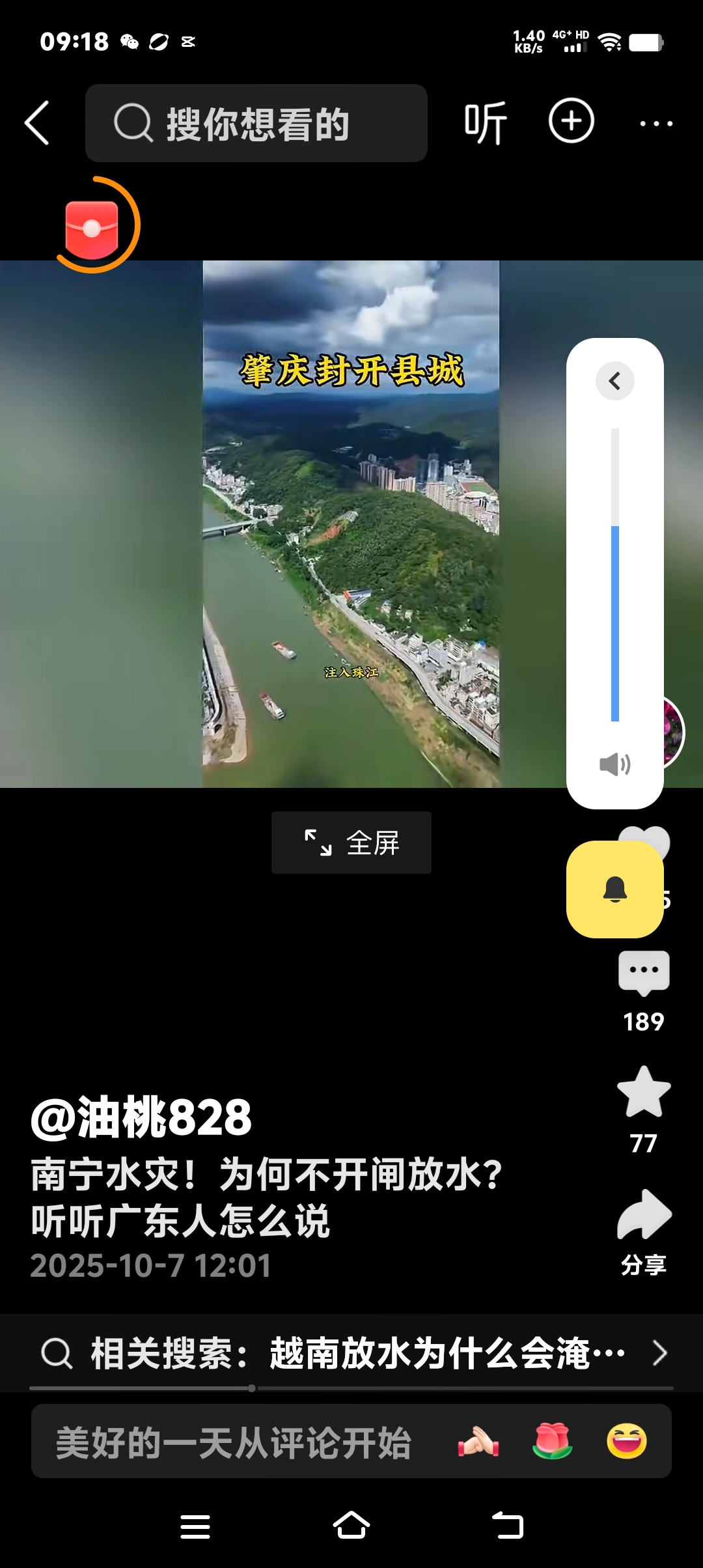
Task: Tap the yellow bell ringer button
Action: tap(615, 889)
